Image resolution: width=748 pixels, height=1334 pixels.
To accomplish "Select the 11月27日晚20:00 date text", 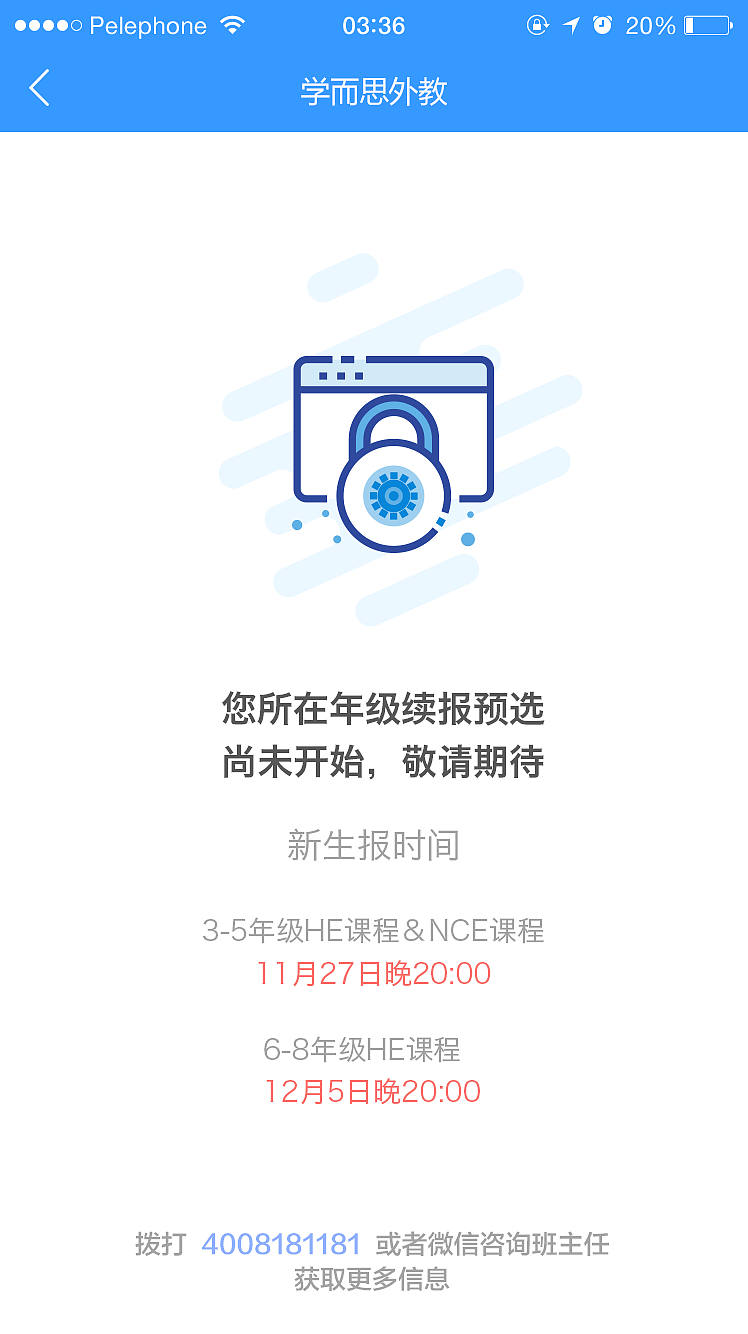I will pos(374,972).
